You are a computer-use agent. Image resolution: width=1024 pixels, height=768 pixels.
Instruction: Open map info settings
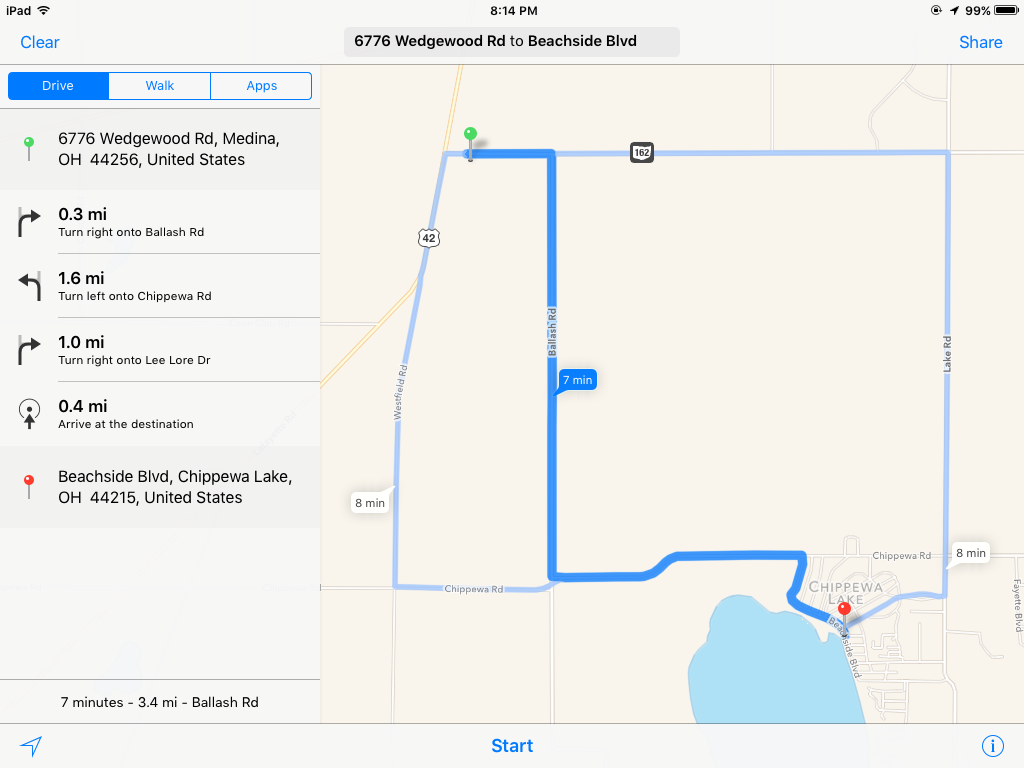(x=992, y=746)
